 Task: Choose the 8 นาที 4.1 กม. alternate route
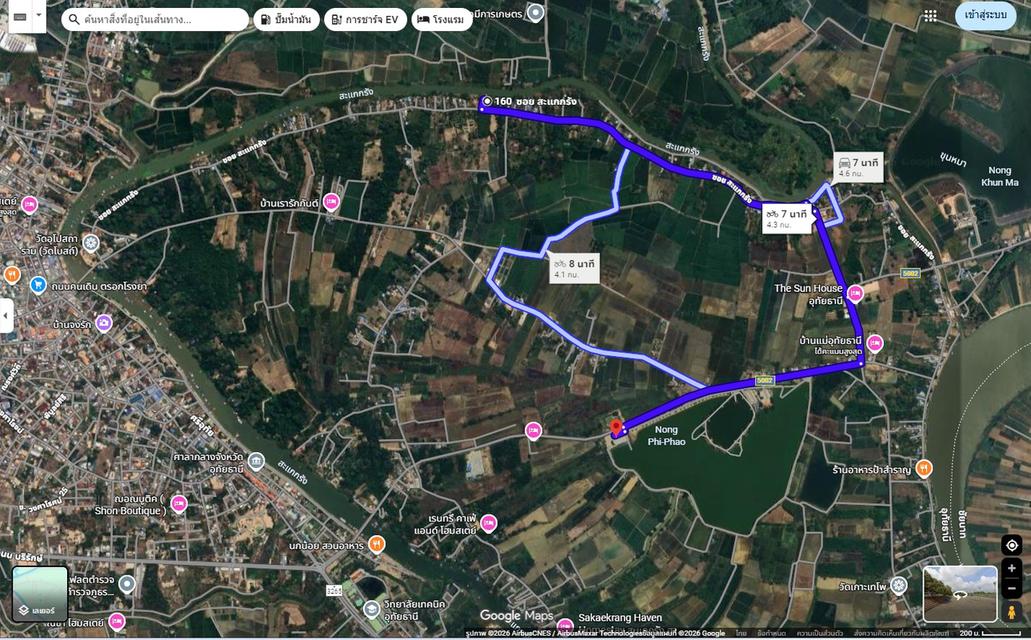pos(574,268)
